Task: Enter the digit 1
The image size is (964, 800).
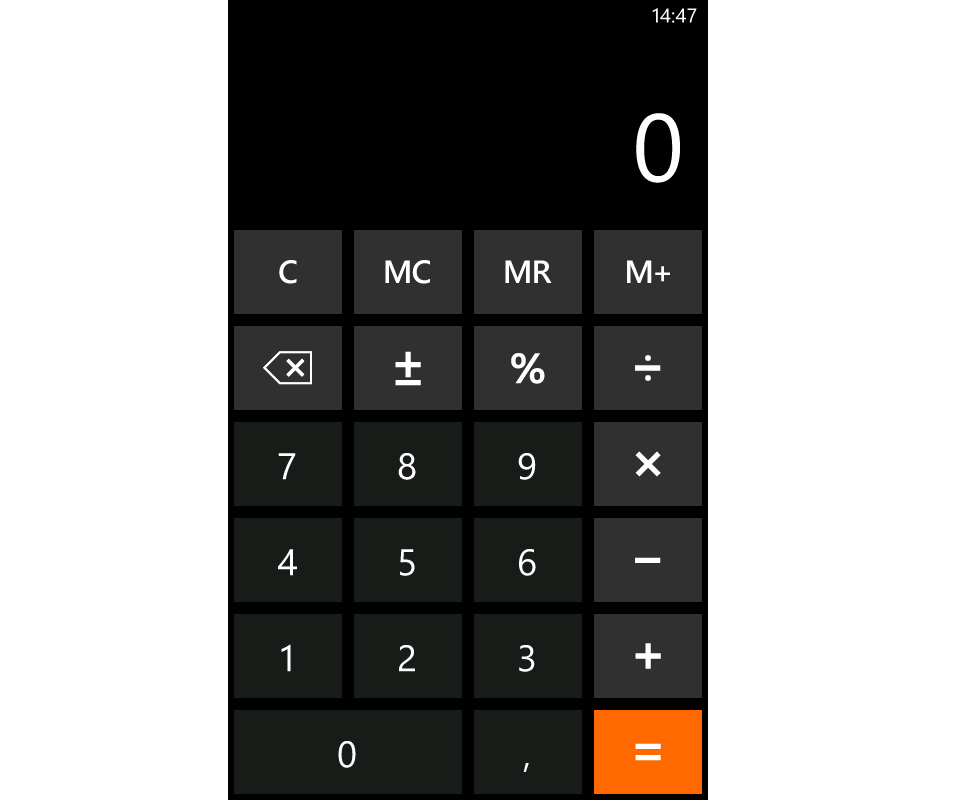Action: tap(288, 656)
